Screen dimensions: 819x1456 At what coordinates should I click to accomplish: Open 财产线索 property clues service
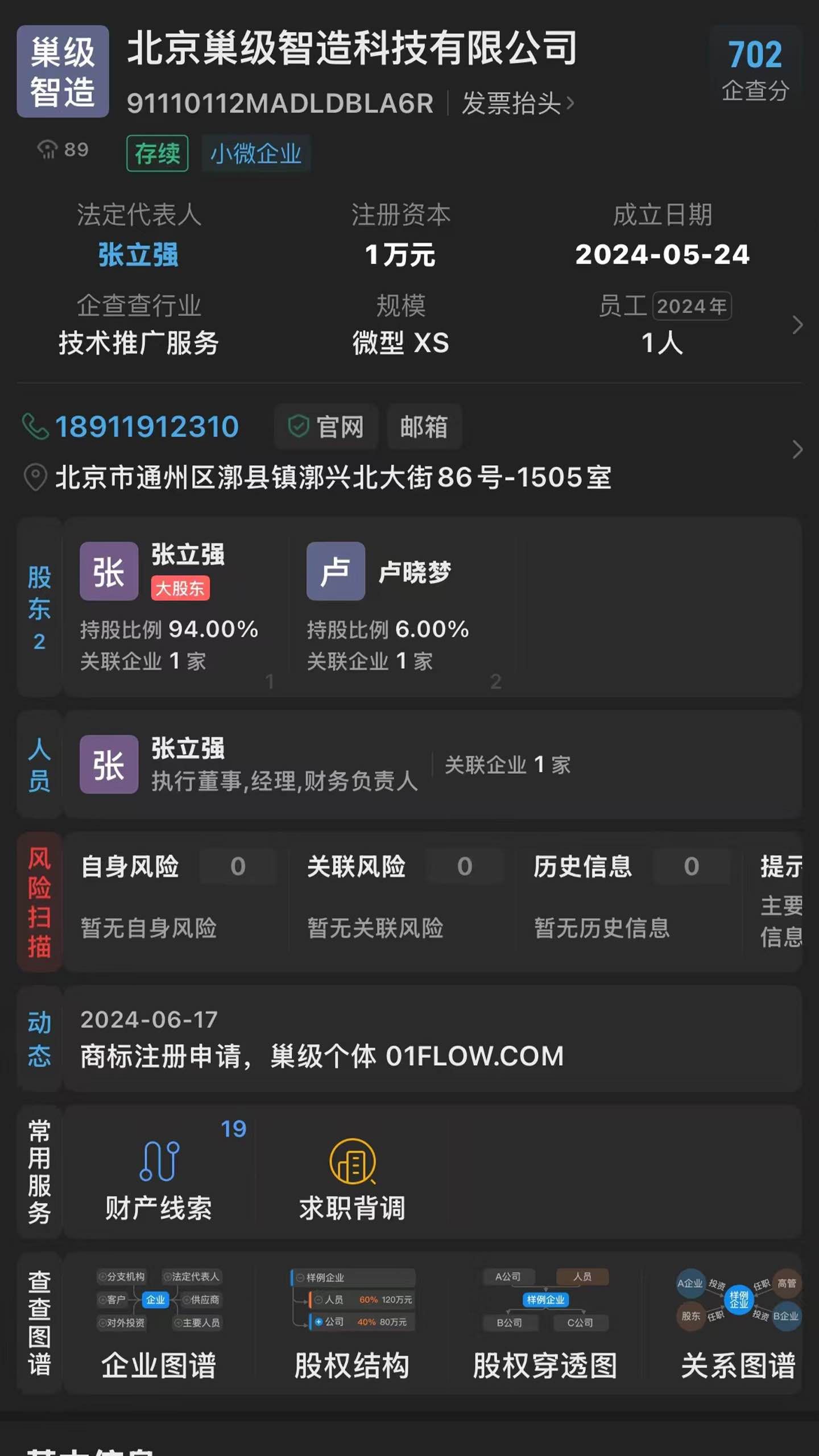[x=159, y=1172]
